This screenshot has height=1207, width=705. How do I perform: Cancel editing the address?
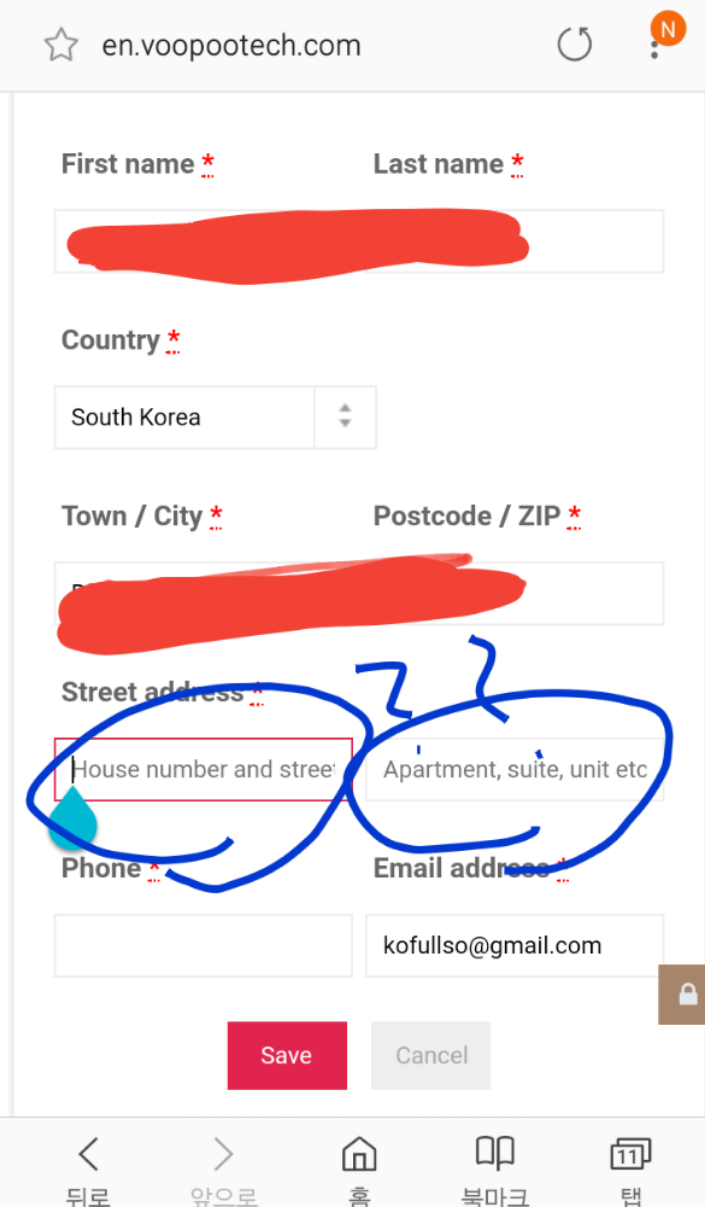(431, 1055)
